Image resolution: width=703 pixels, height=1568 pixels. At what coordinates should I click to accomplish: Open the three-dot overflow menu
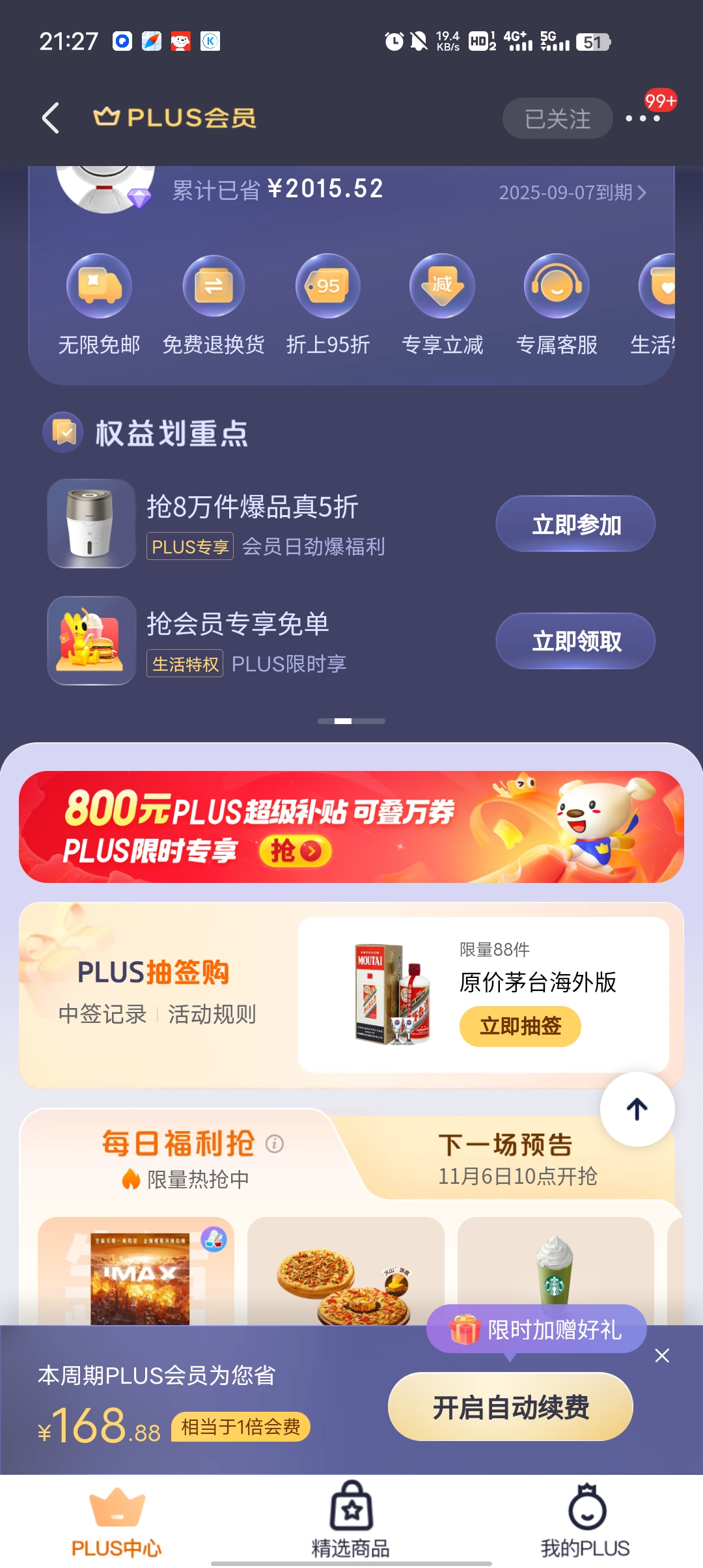tap(642, 119)
